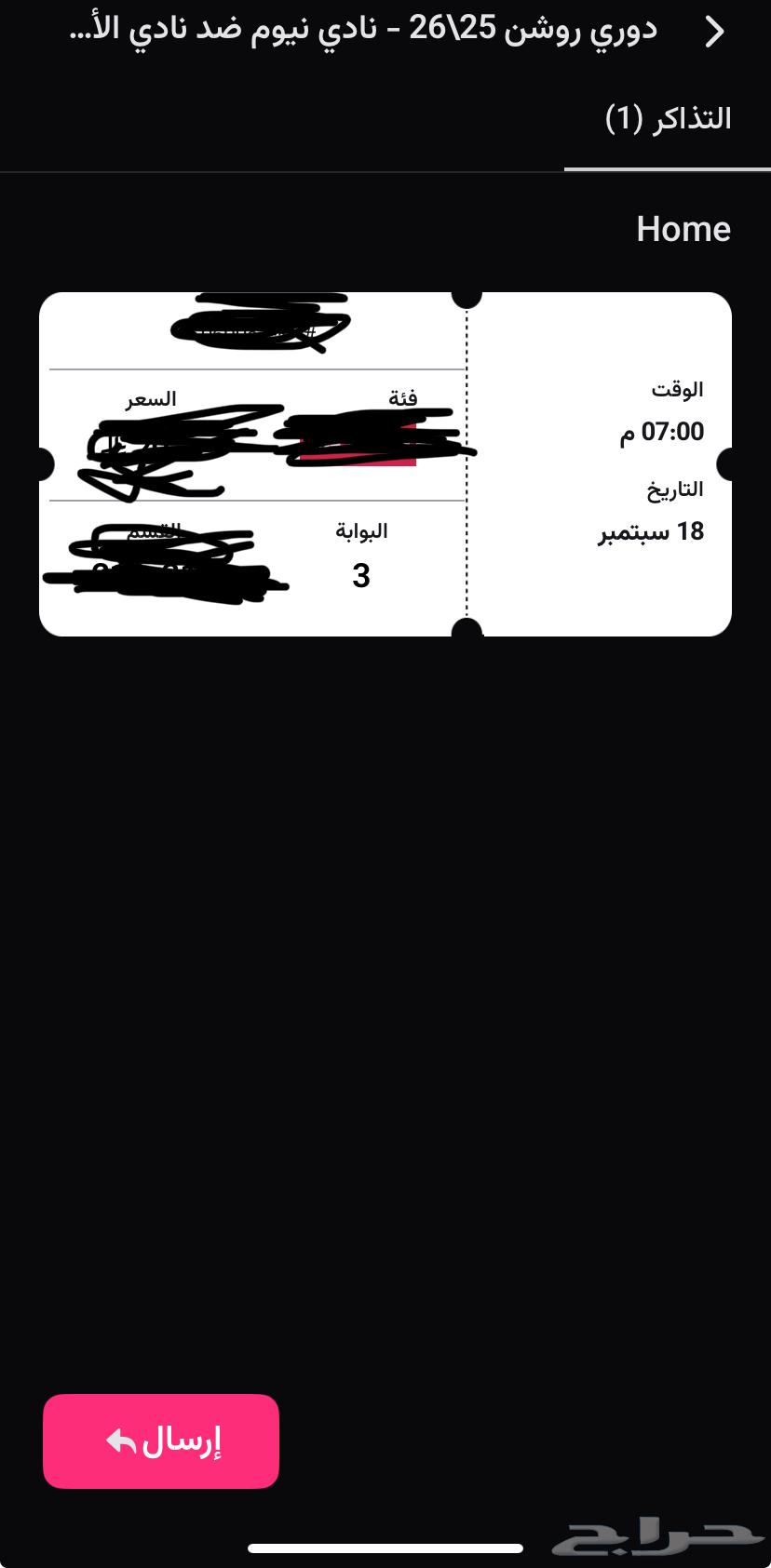Switch to the التذاكر (1) tab

(667, 117)
